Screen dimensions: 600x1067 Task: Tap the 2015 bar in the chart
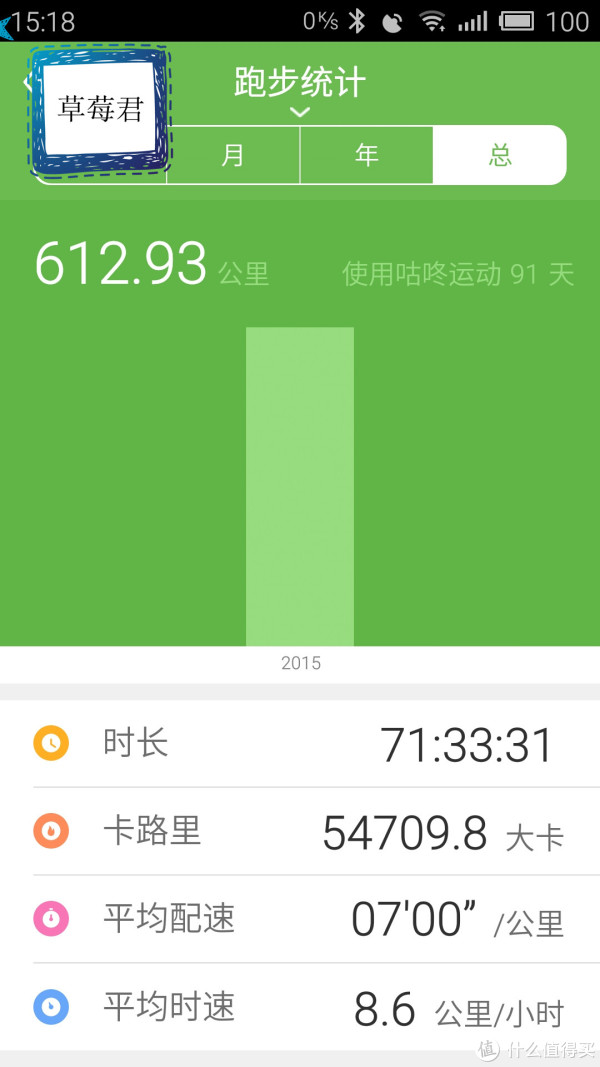tap(300, 487)
